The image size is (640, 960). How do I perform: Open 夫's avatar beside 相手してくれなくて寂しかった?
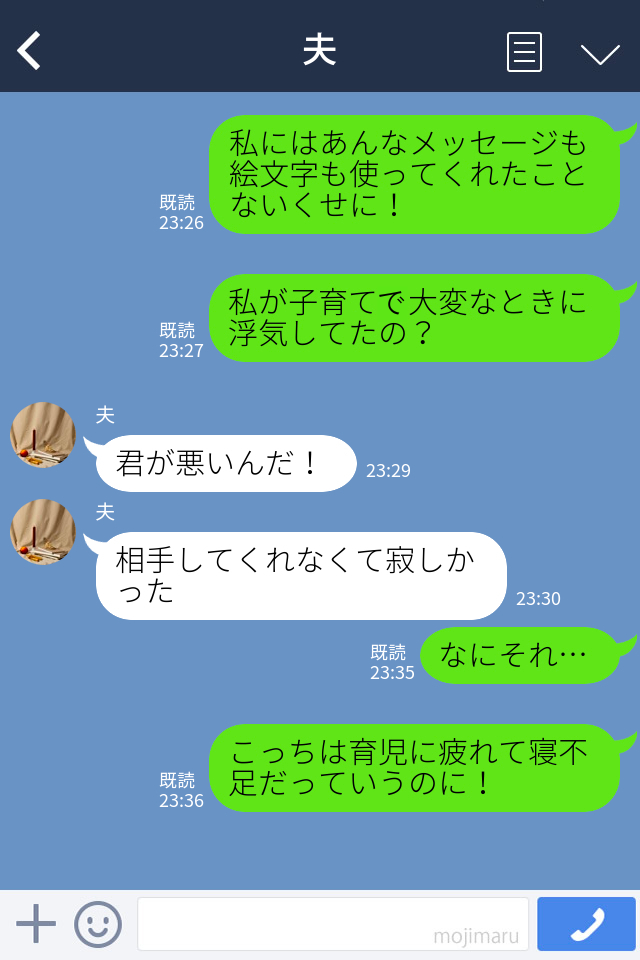pos(43,532)
